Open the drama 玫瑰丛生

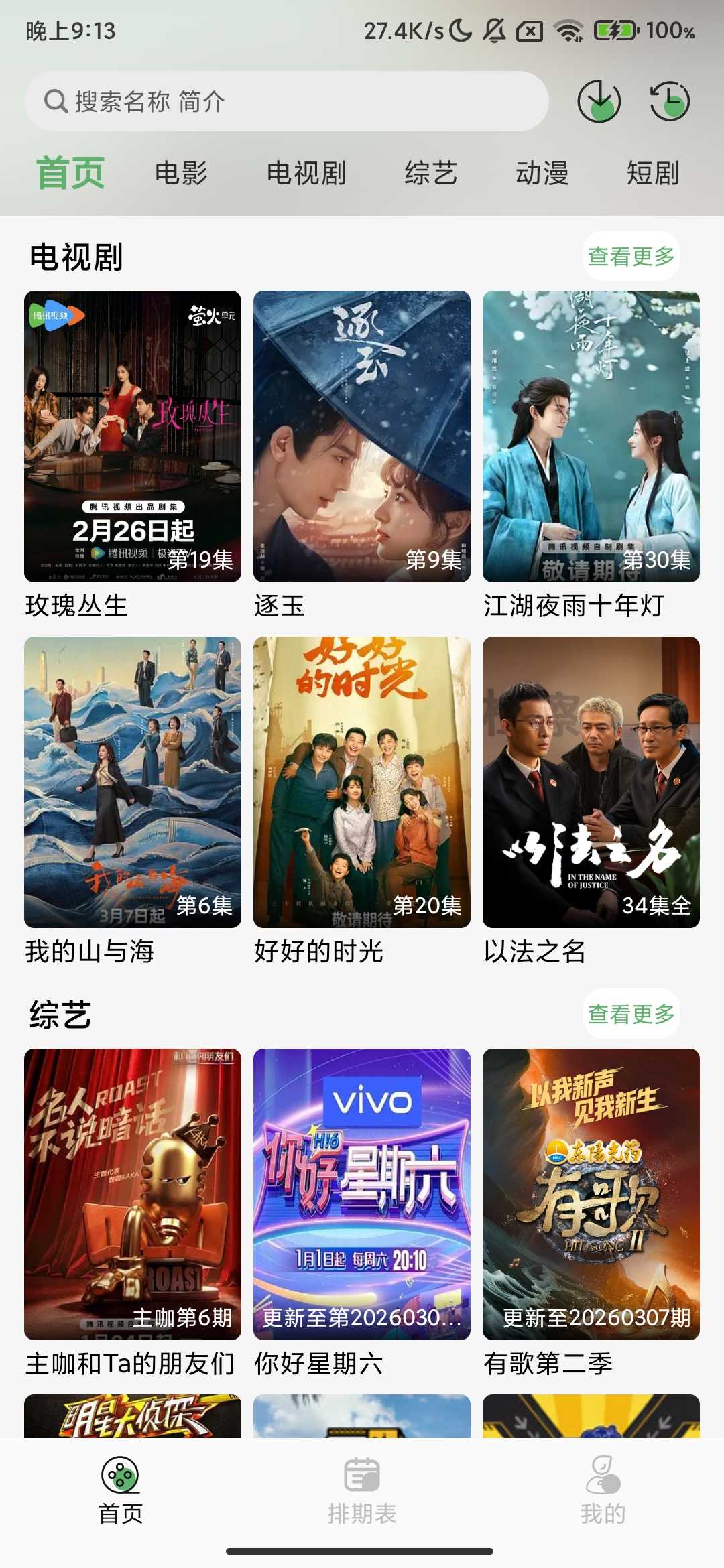pos(133,436)
